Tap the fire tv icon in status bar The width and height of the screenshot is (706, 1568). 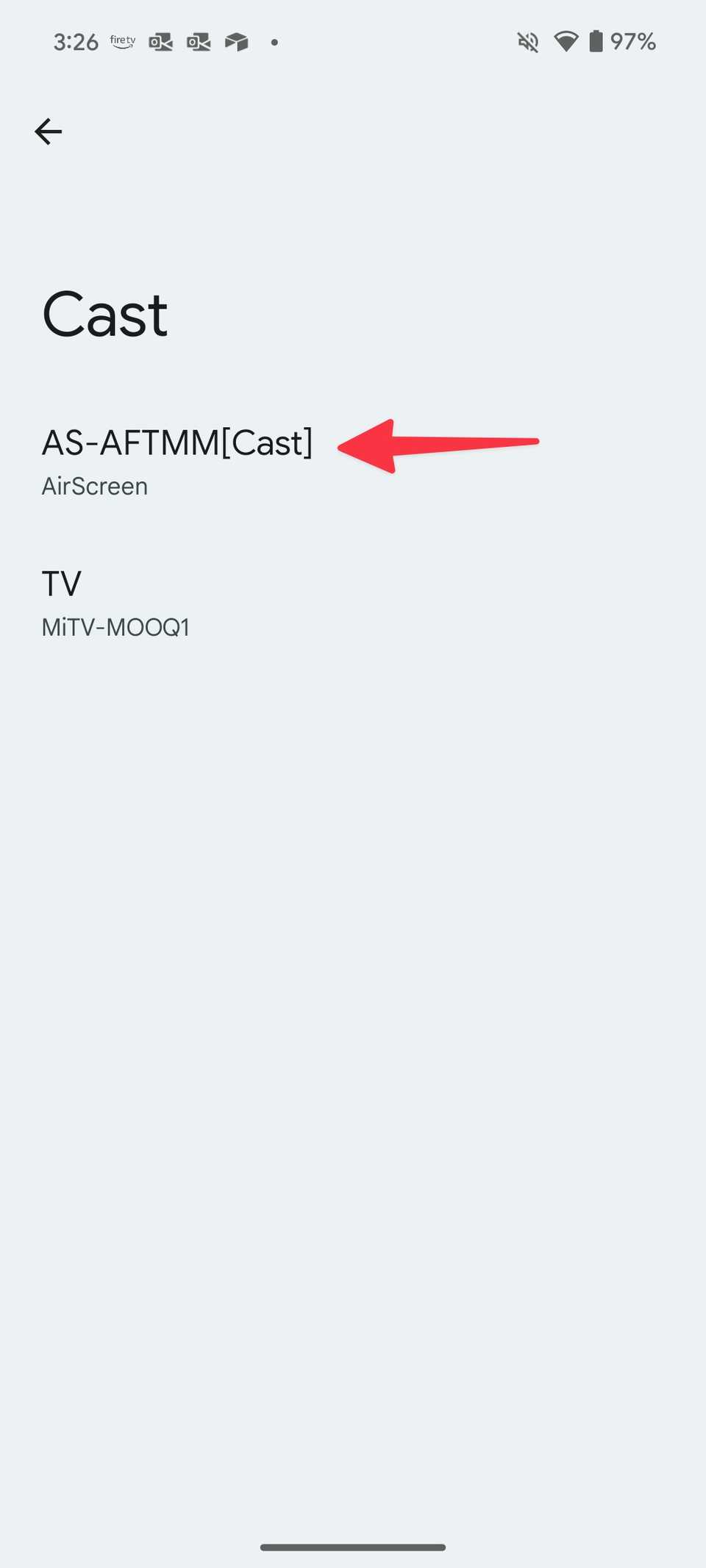[x=121, y=42]
